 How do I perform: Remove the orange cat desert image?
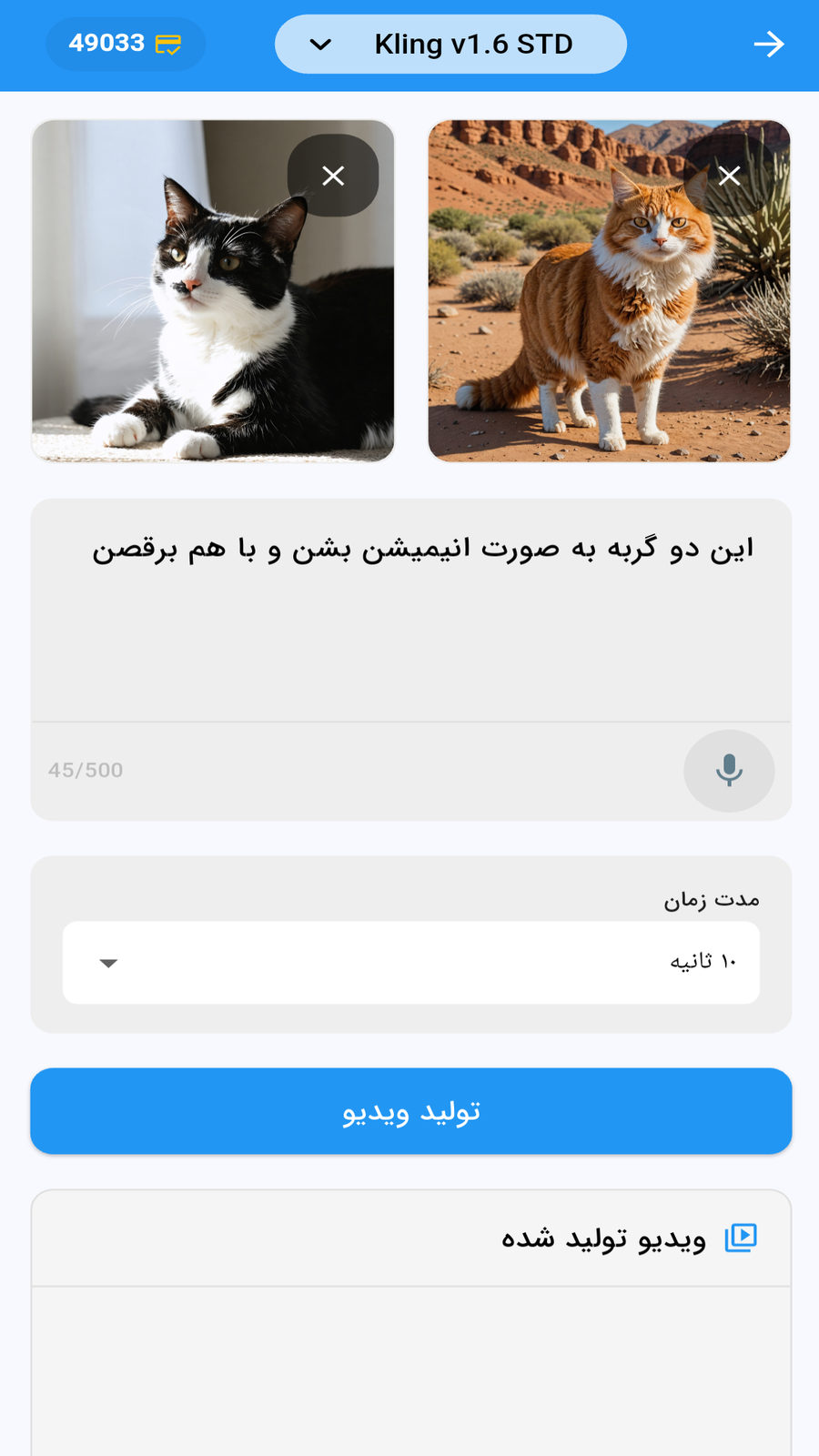[729, 176]
